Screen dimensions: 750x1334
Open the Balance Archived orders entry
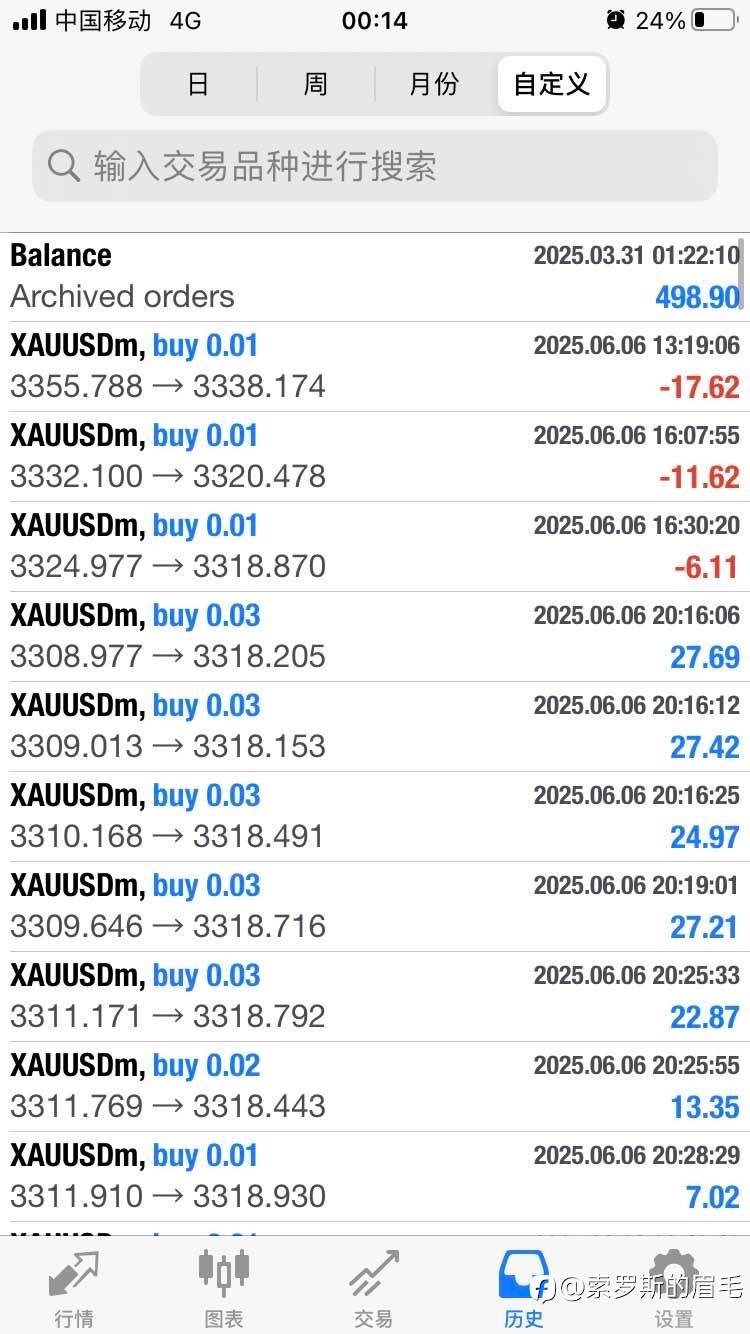click(375, 277)
